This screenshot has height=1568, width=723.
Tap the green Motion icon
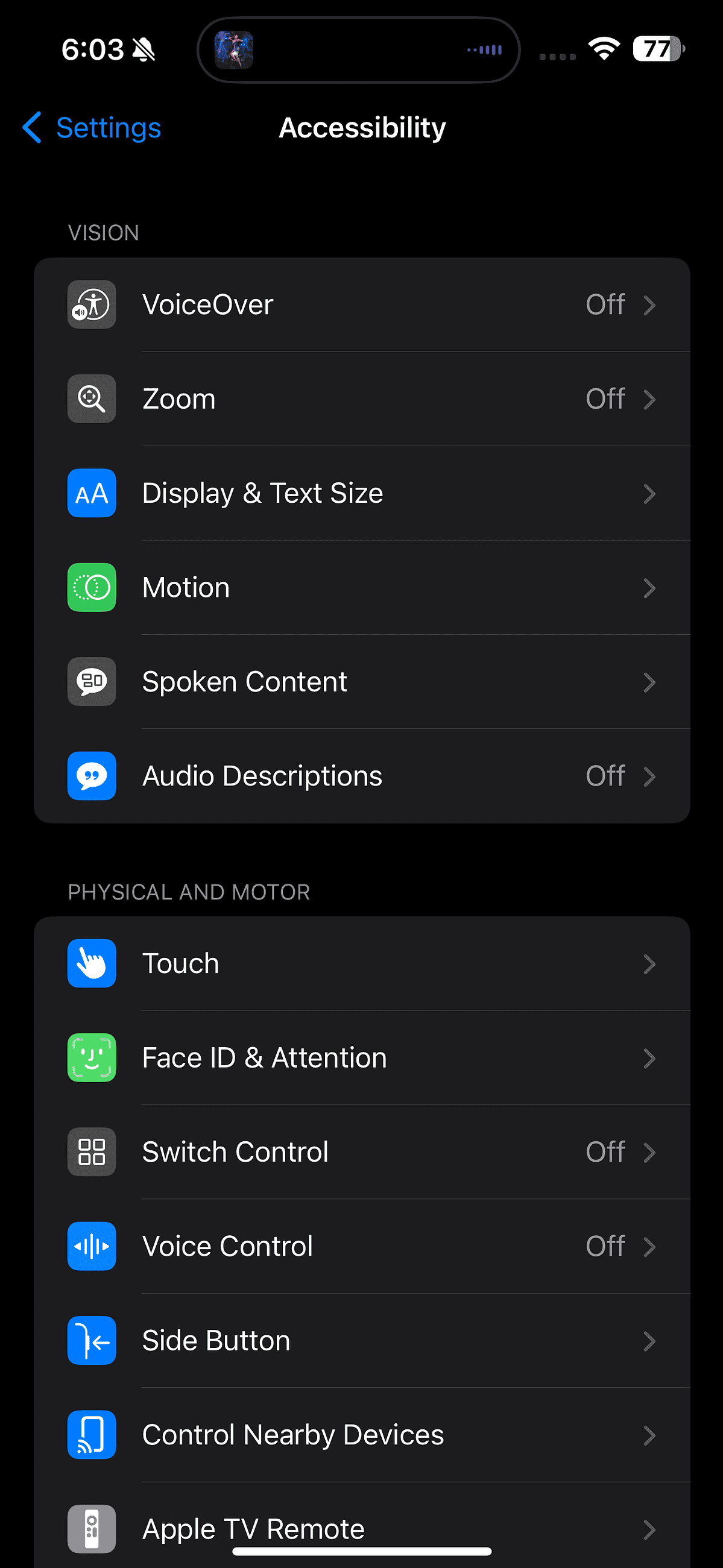[x=92, y=588]
